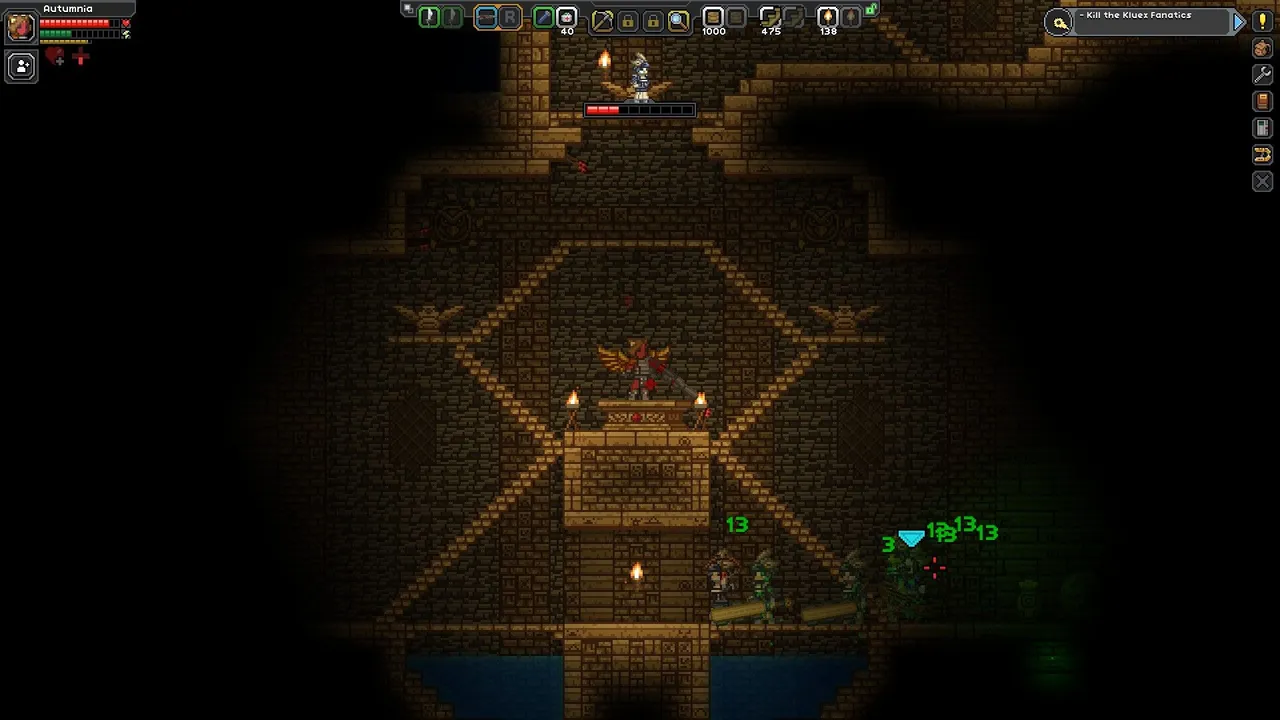
Task: Select the dagger hotbar slot
Action: click(429, 17)
